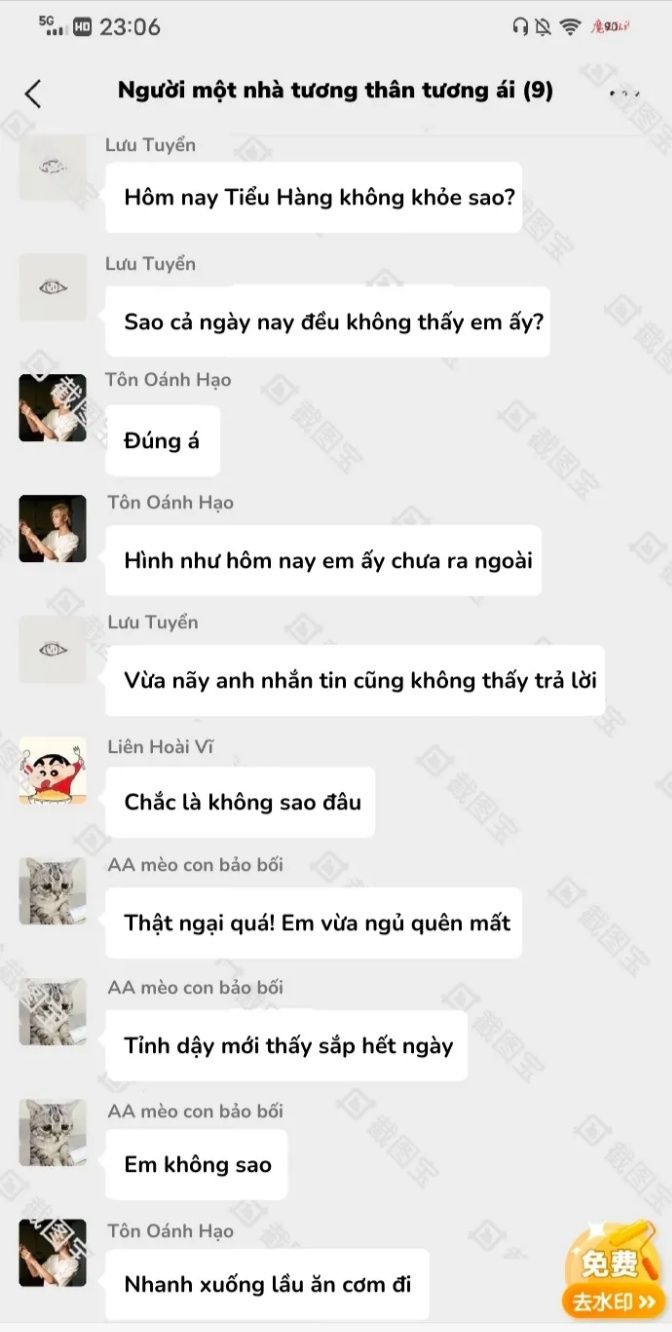Tap Lưu Tuyển's avatar beside 'Hôm nay Tiểu Hàng'
The width and height of the screenshot is (672, 1332).
52,167
